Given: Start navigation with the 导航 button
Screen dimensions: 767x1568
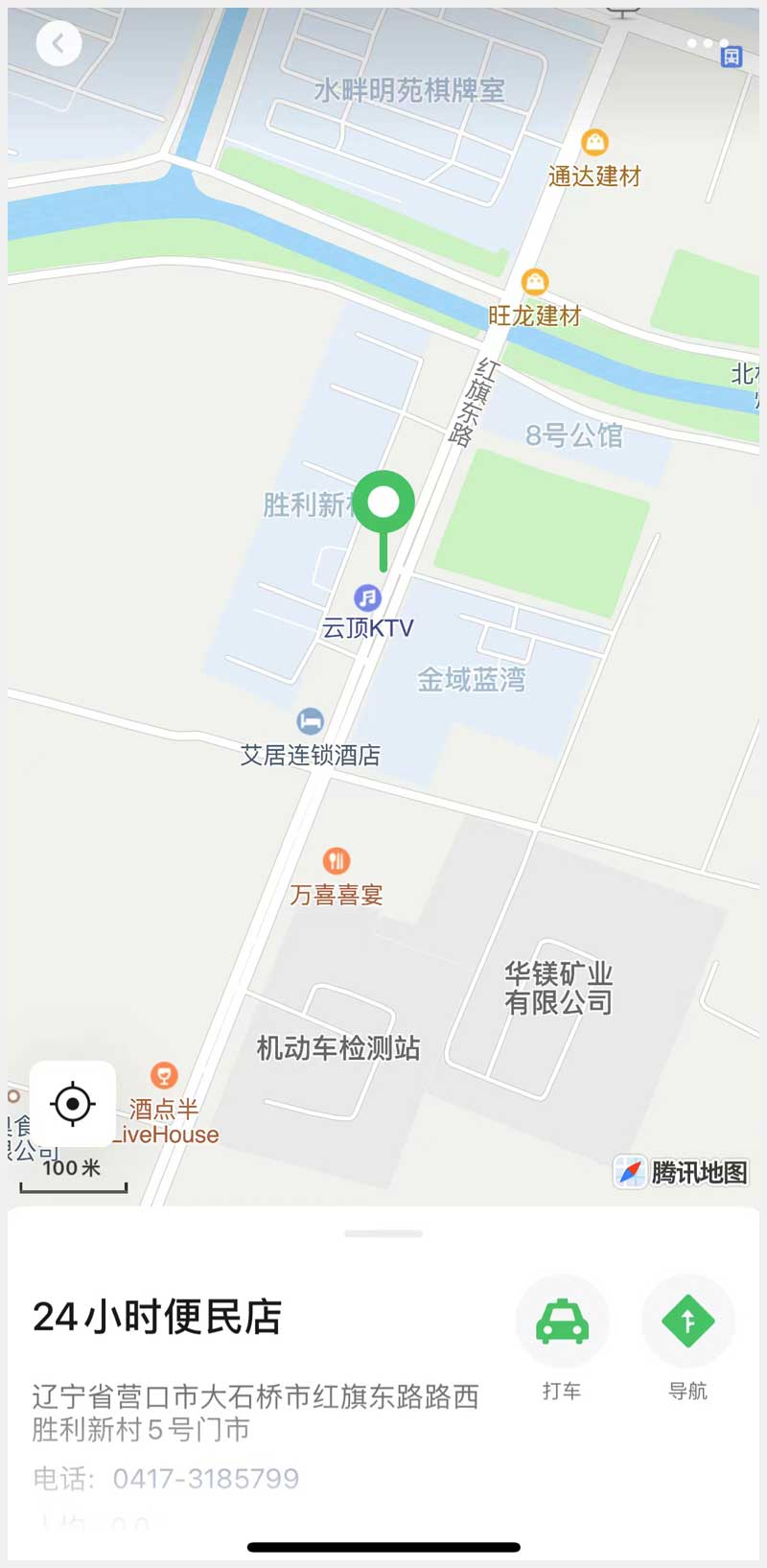Looking at the screenshot, I should (x=687, y=1322).
